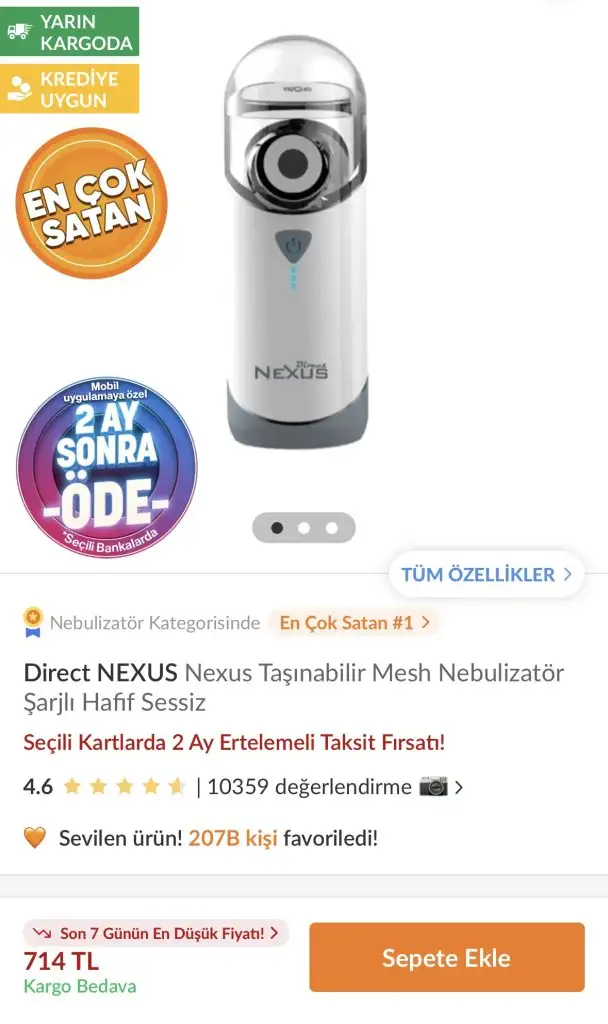Open TÜM ÖZELLİKLER features list
The height and width of the screenshot is (1024, 608).
pos(487,575)
